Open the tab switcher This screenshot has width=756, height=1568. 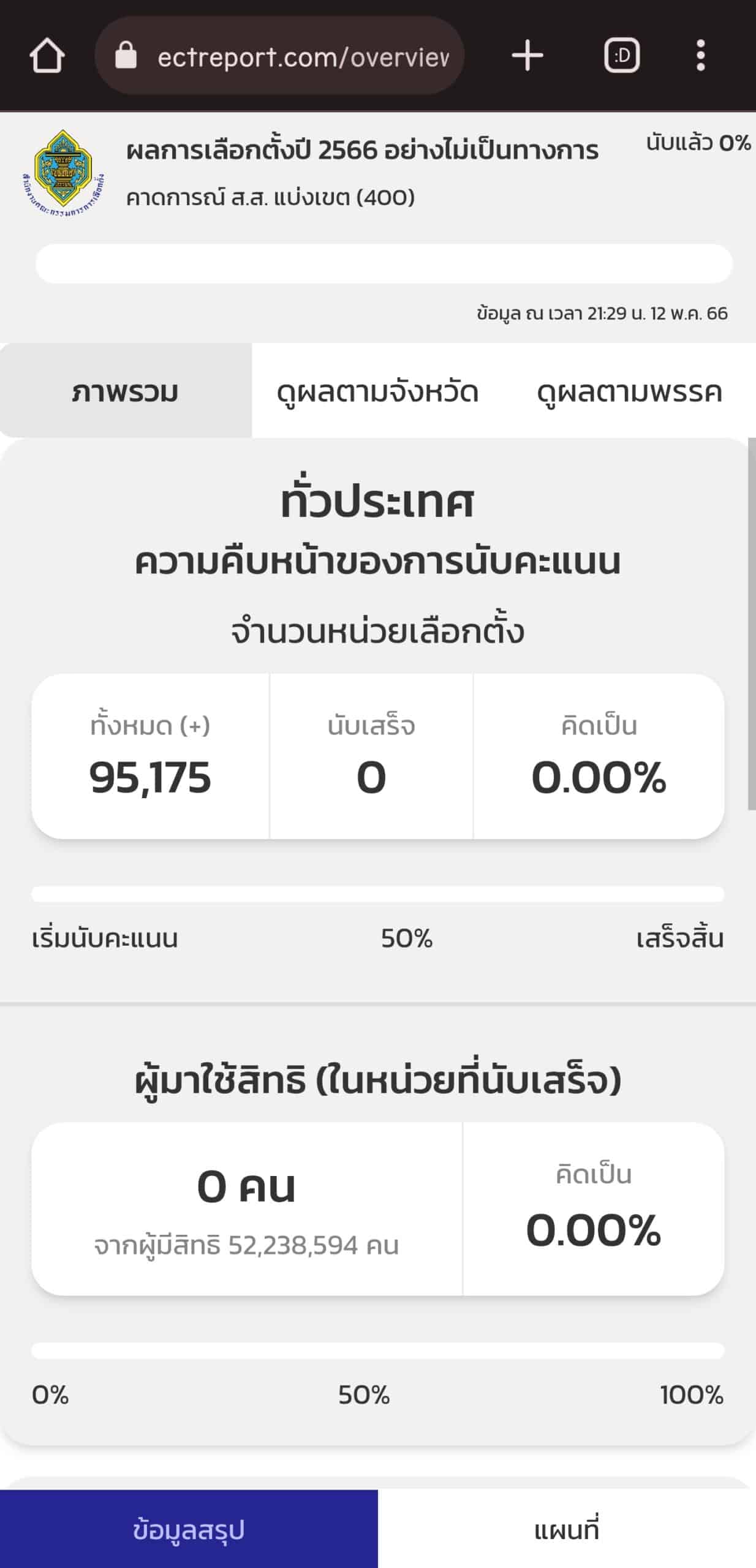(622, 56)
